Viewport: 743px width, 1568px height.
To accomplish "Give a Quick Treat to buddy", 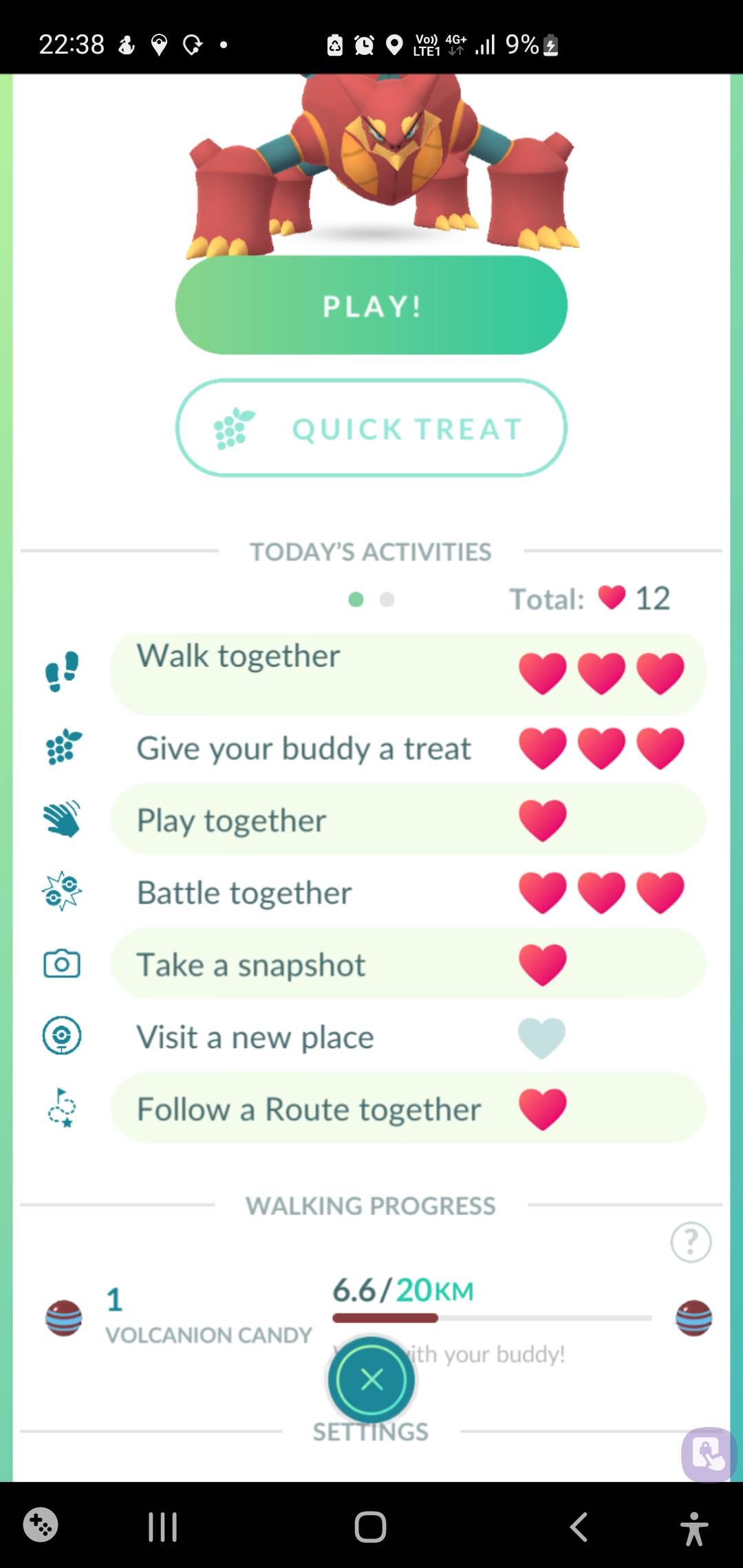I will (x=371, y=428).
